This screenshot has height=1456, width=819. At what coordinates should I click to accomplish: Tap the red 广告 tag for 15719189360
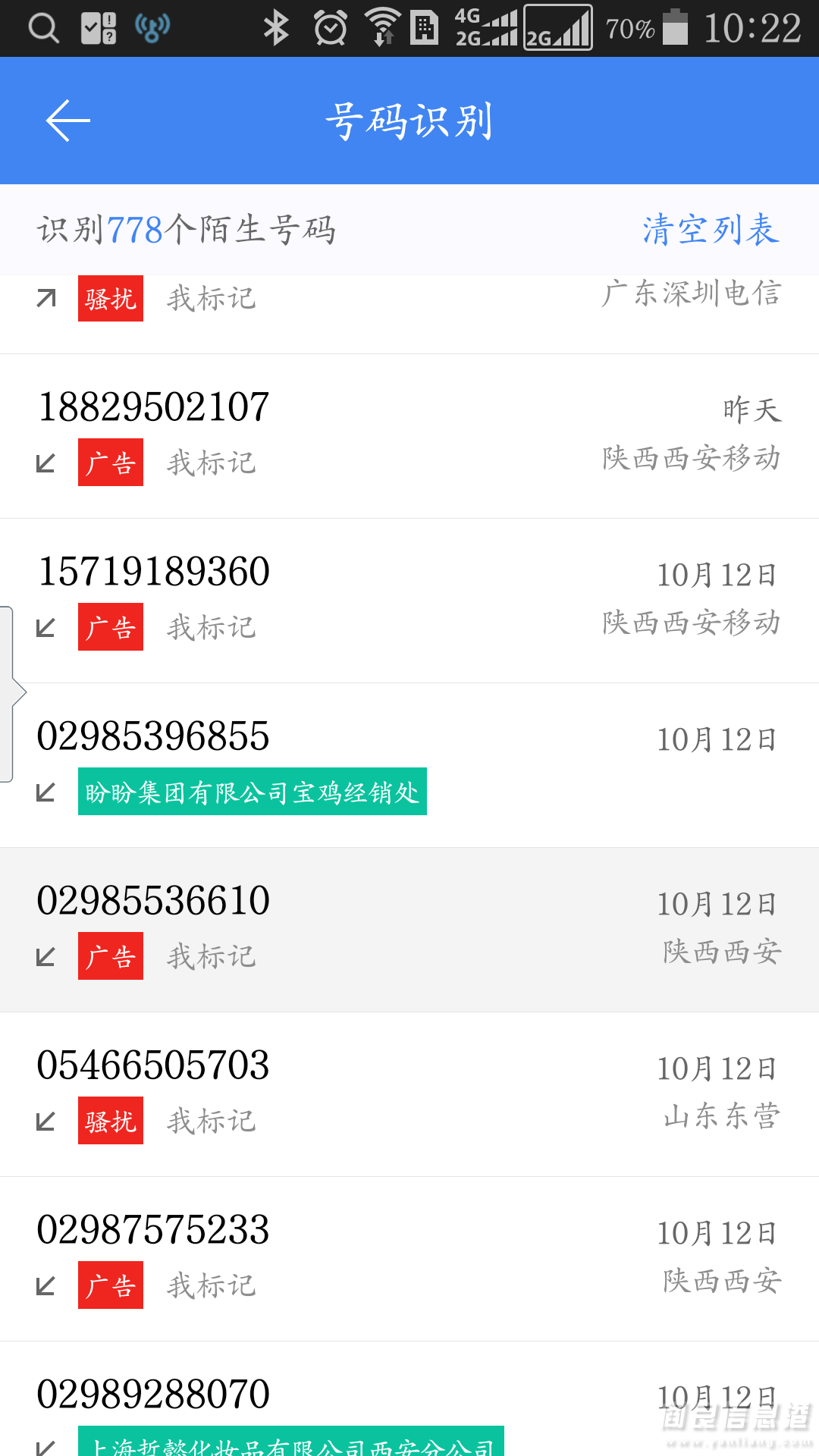pyautogui.click(x=110, y=627)
